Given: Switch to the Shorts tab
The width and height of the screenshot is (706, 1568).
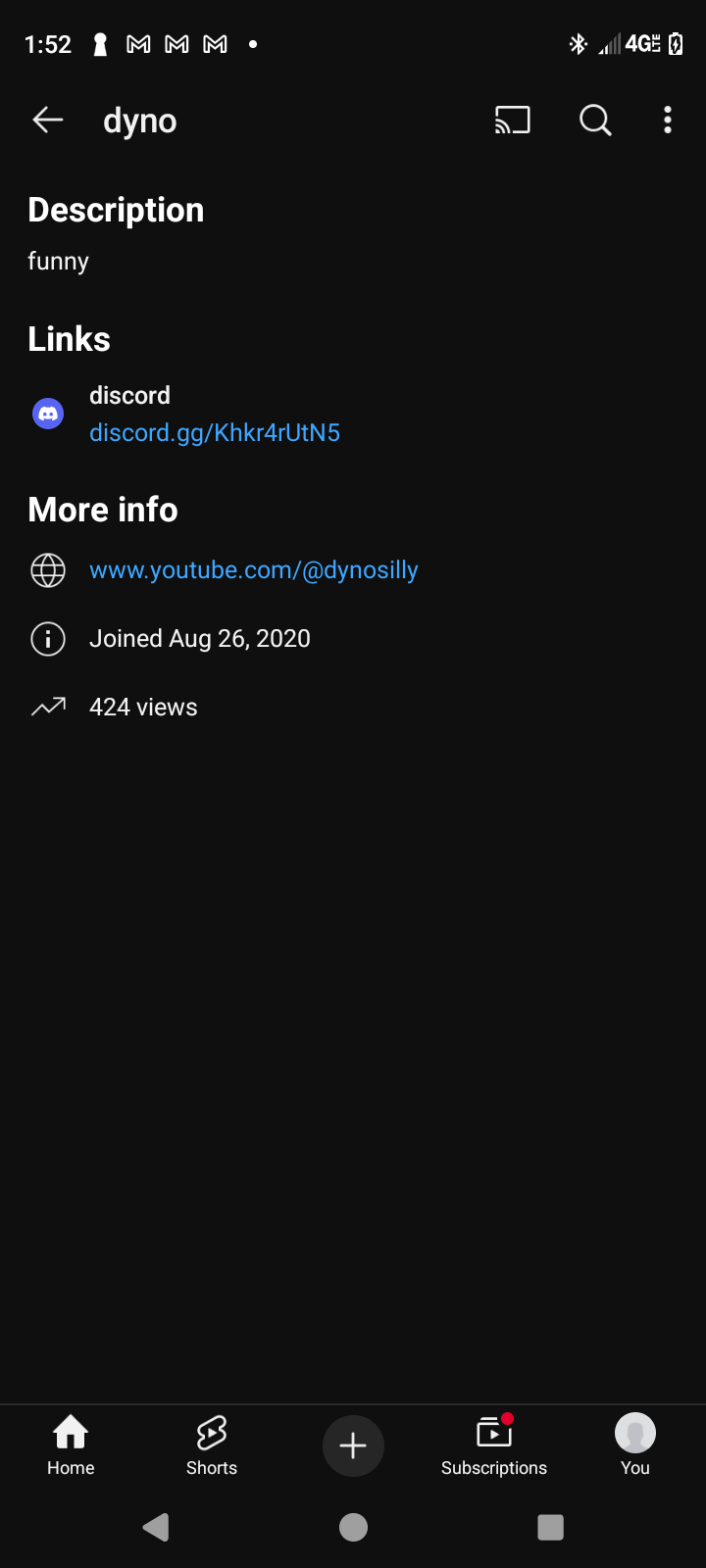Looking at the screenshot, I should (212, 1445).
